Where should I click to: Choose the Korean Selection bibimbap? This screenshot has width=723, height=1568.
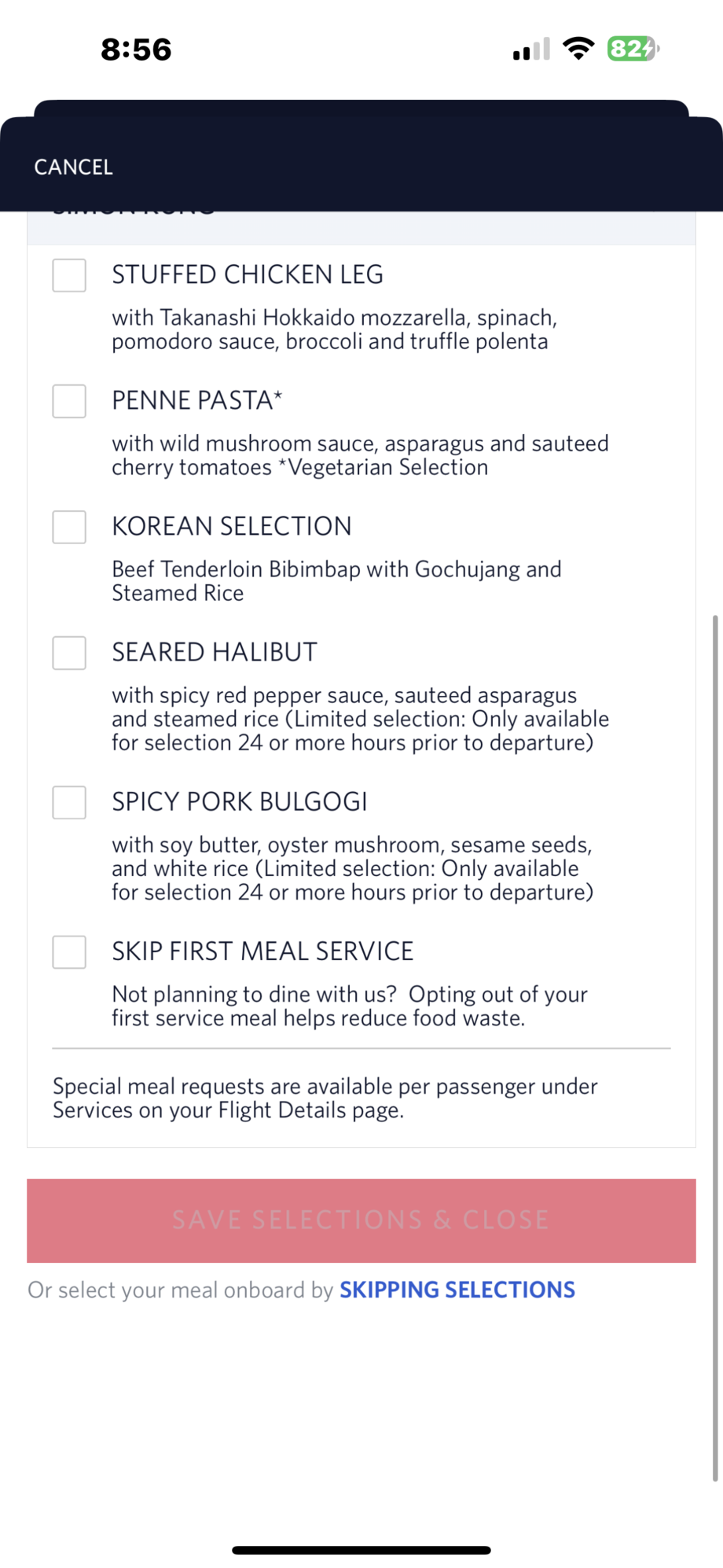69,527
